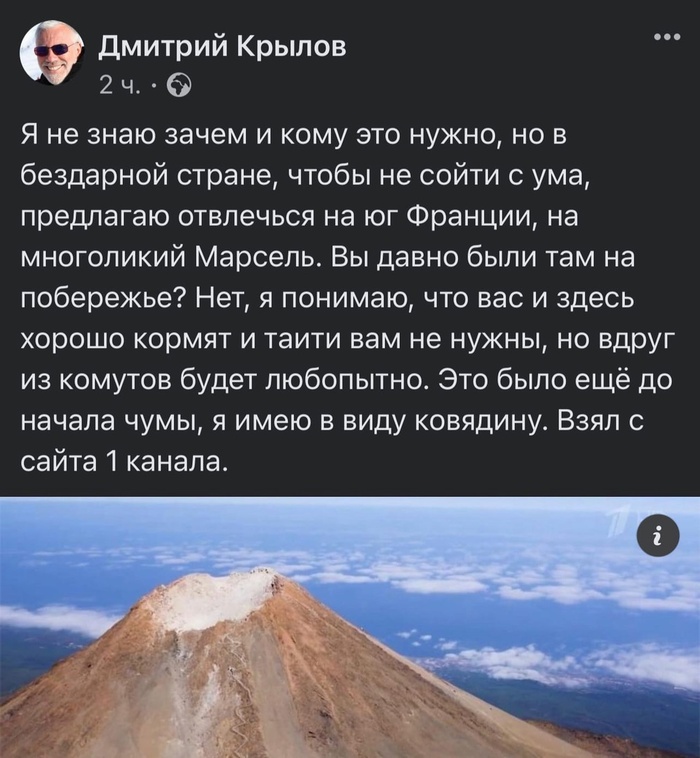
Task: Open Дмитрий Крылов's profile picture
Action: 52,53
